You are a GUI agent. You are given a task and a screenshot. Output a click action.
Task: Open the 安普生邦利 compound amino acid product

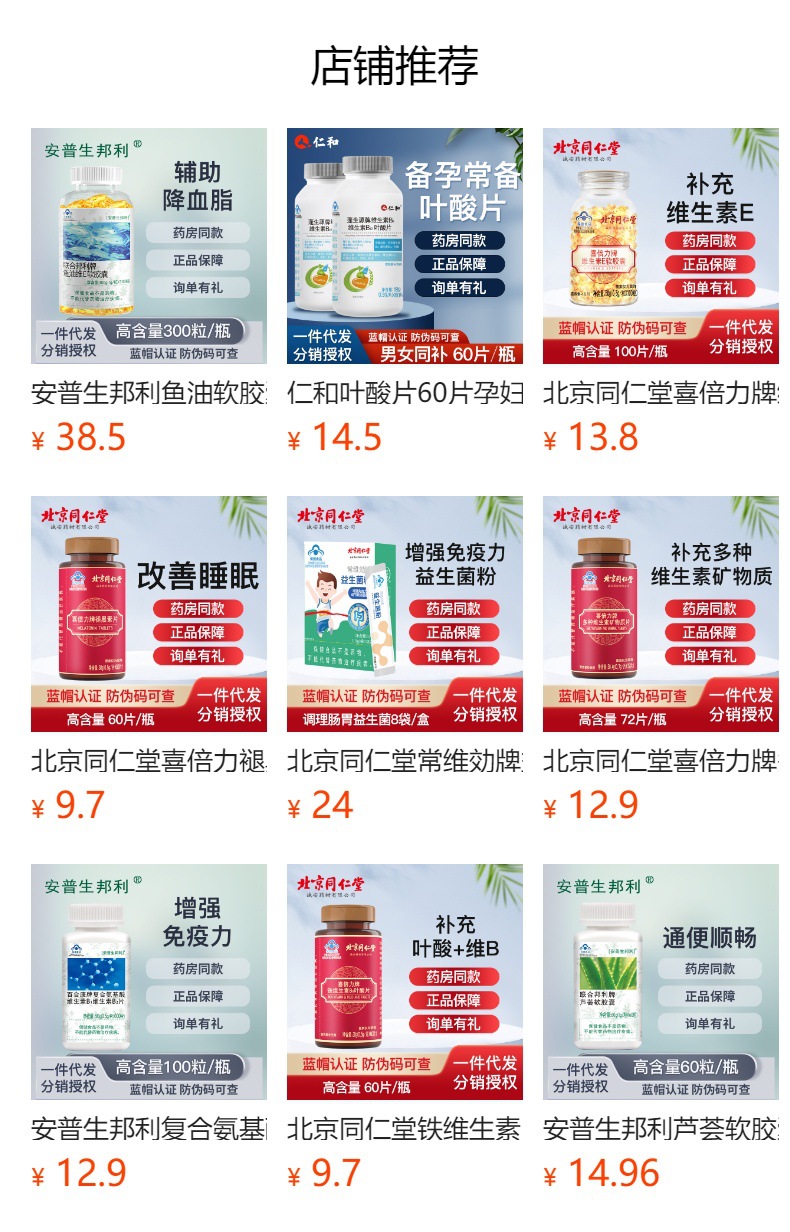[x=149, y=982]
